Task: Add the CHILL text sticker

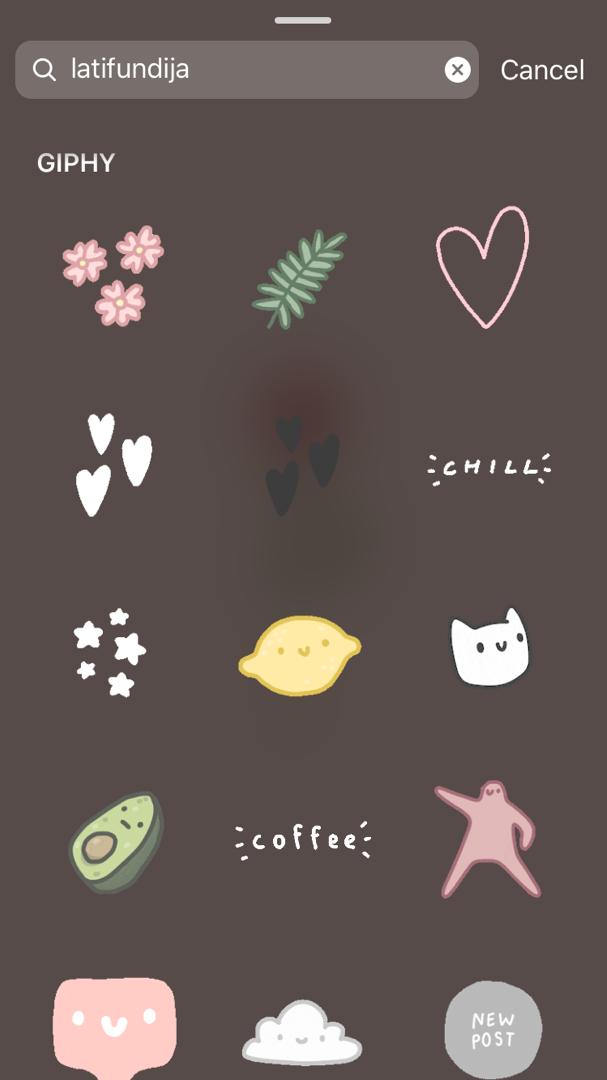Action: click(x=489, y=467)
